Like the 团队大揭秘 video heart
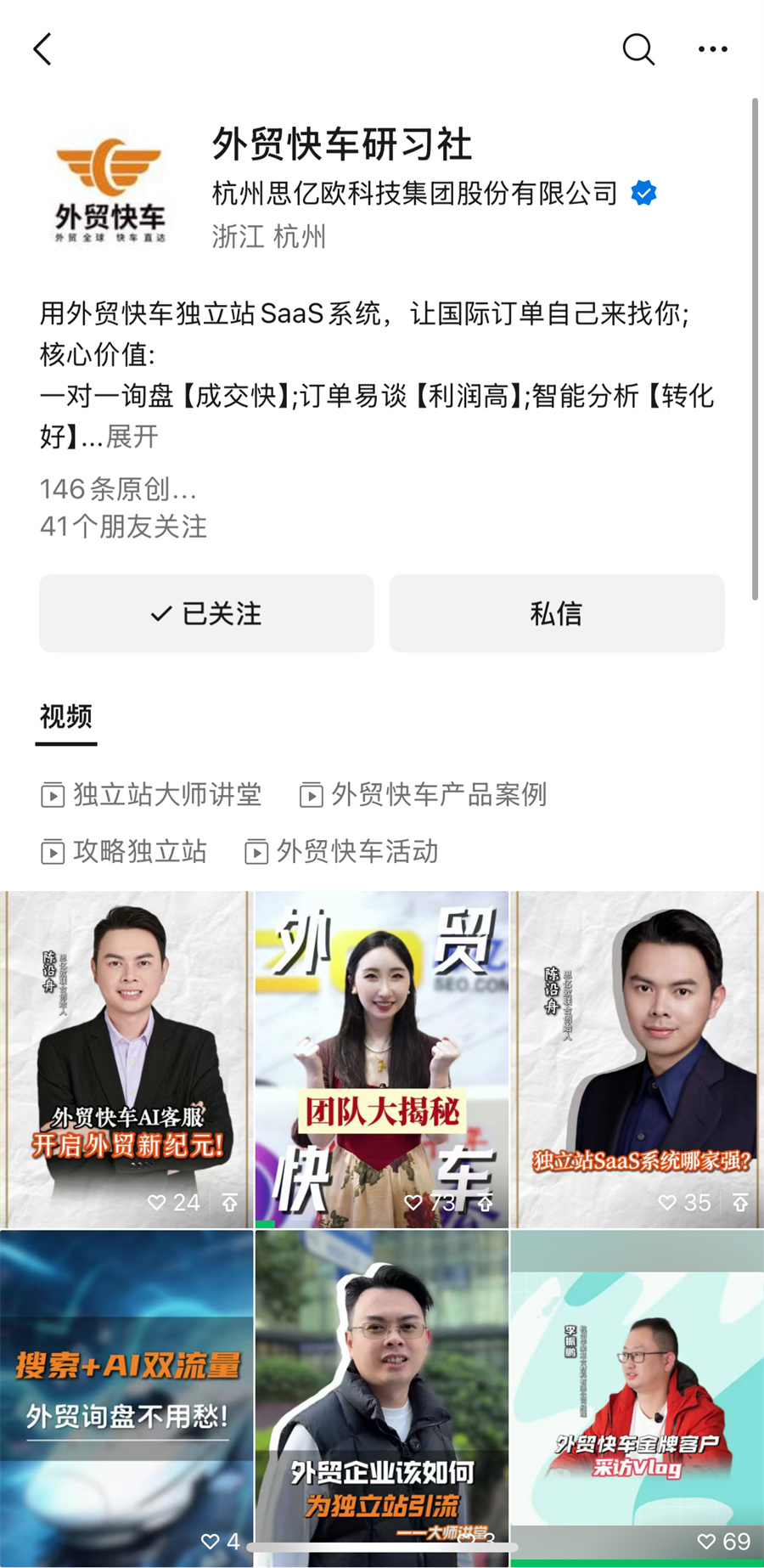Image resolution: width=764 pixels, height=1568 pixels. coord(414,1203)
